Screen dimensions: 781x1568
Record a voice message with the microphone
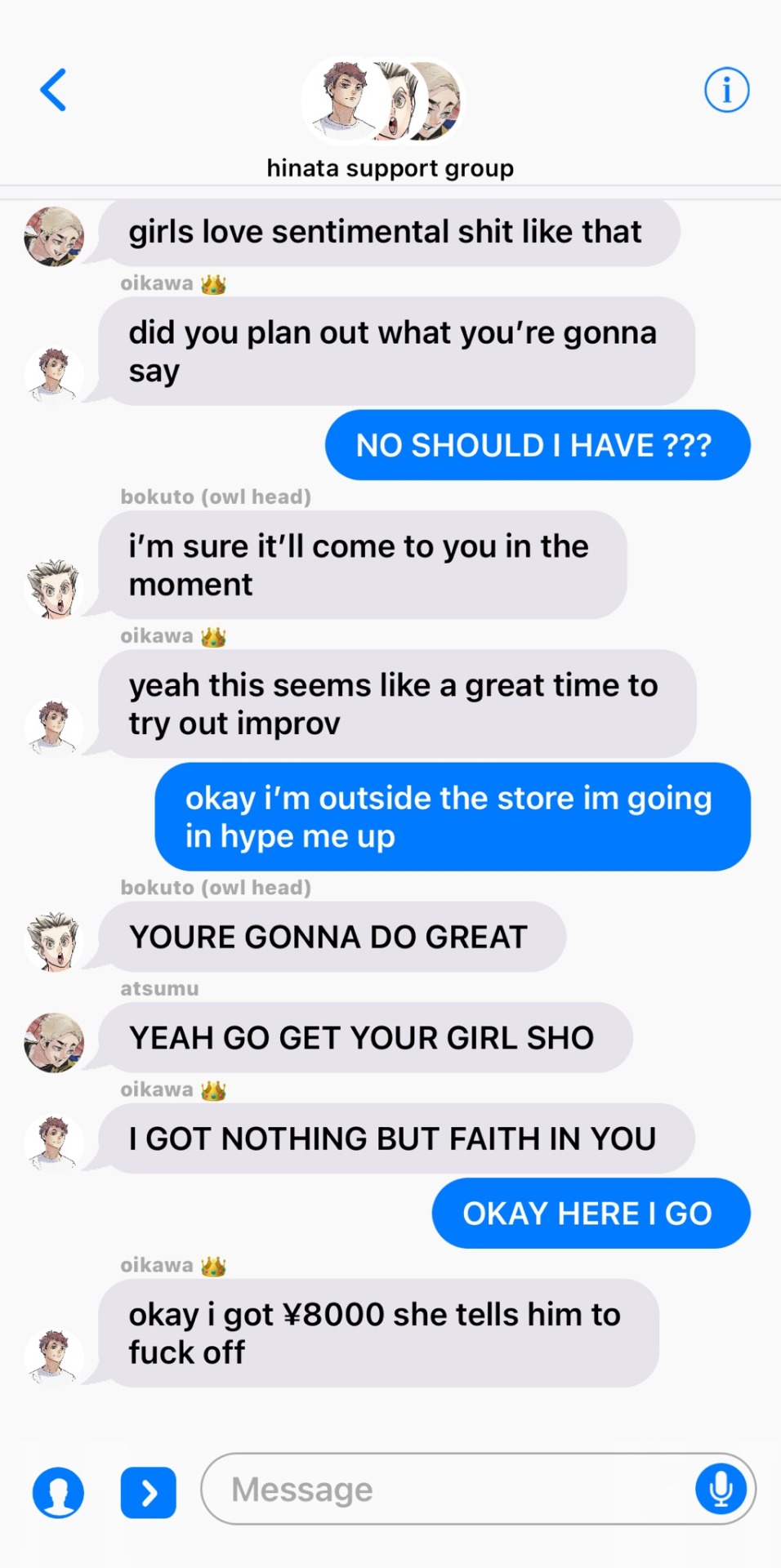tap(721, 1489)
